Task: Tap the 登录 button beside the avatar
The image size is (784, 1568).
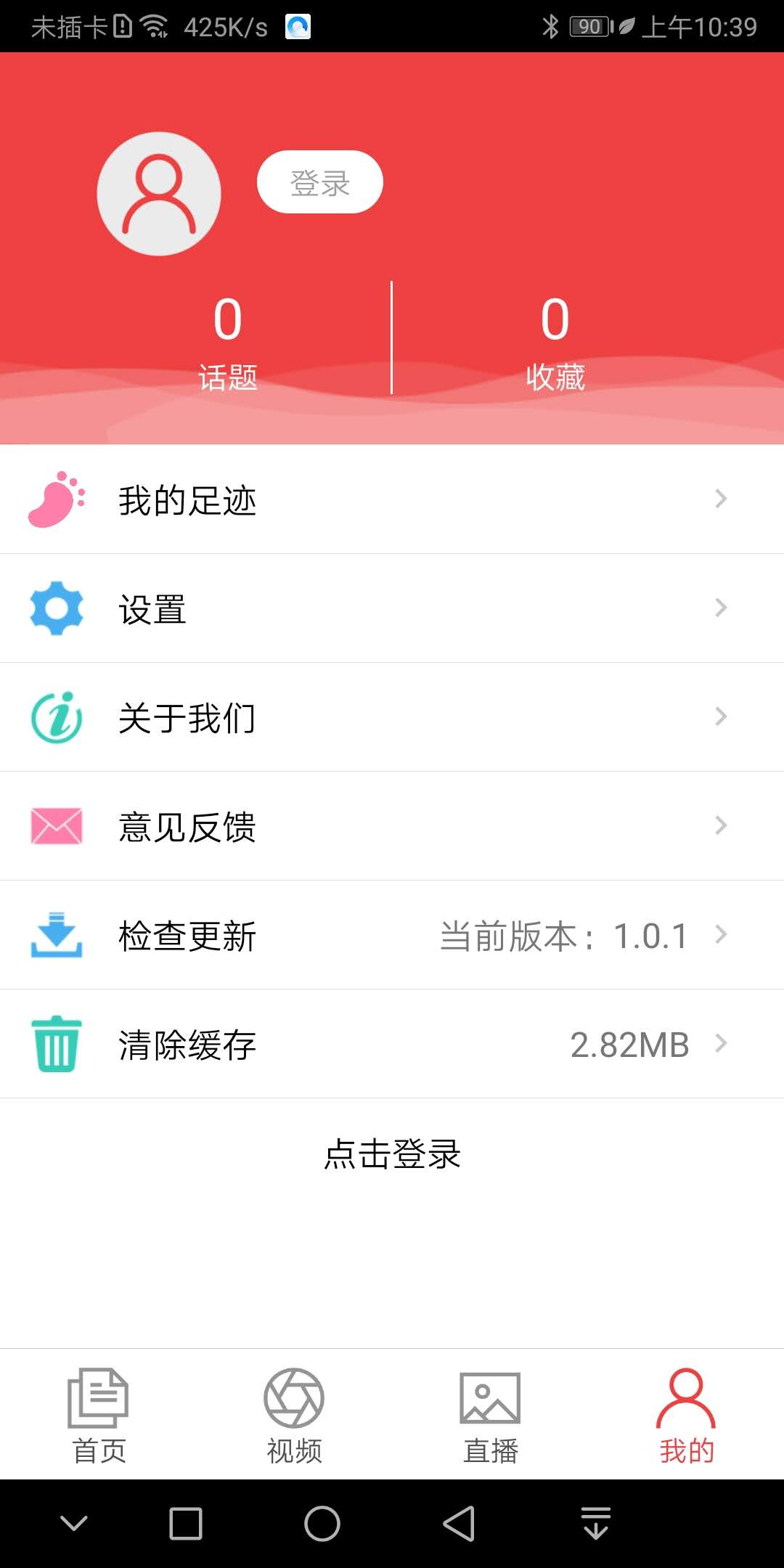Action: coord(319,182)
